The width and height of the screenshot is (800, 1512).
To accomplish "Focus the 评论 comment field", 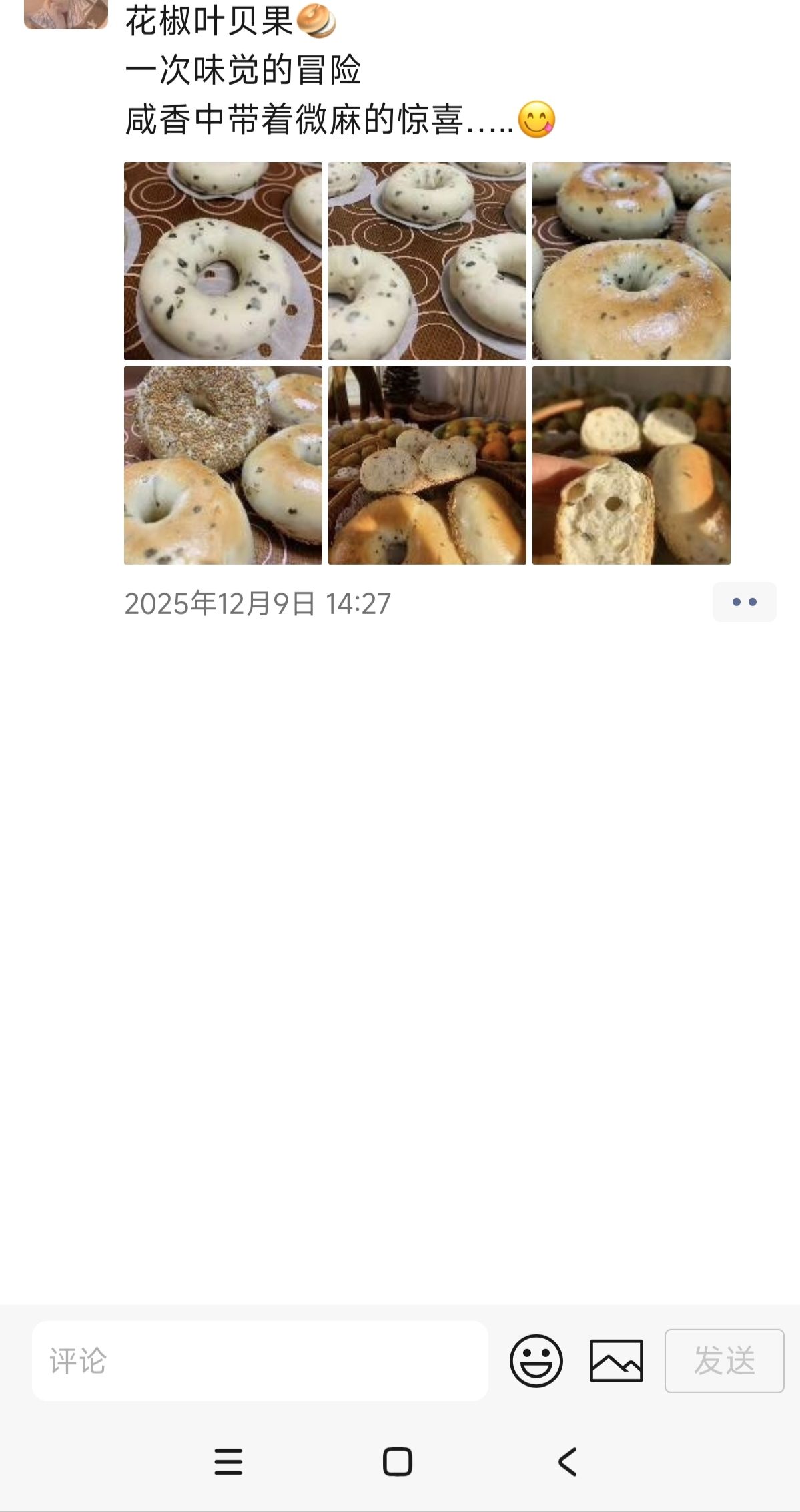I will click(260, 1360).
